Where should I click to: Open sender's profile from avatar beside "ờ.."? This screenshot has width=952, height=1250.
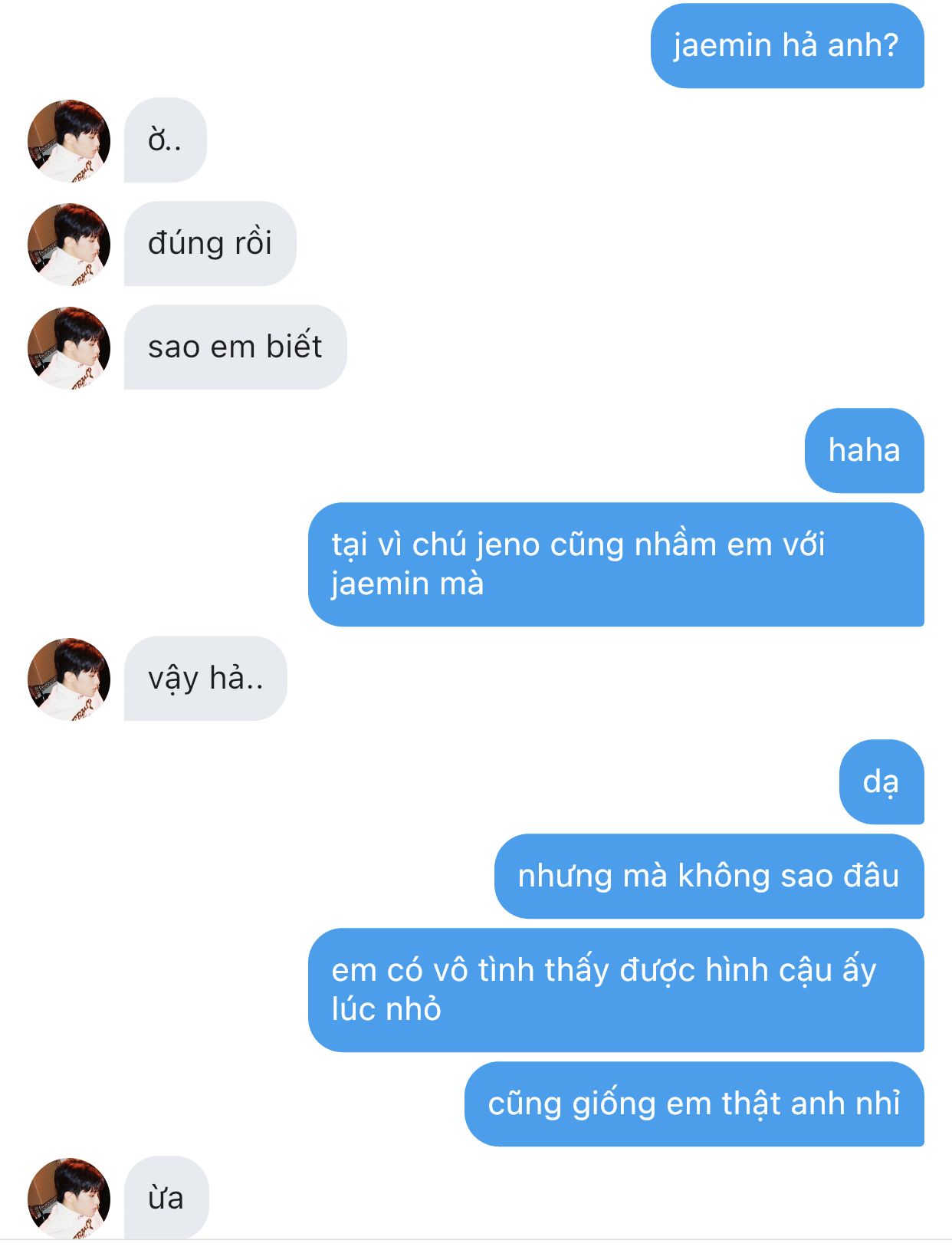click(x=69, y=140)
